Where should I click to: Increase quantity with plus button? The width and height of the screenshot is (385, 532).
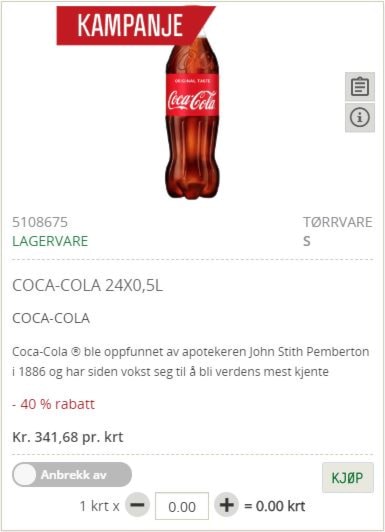coord(226,505)
